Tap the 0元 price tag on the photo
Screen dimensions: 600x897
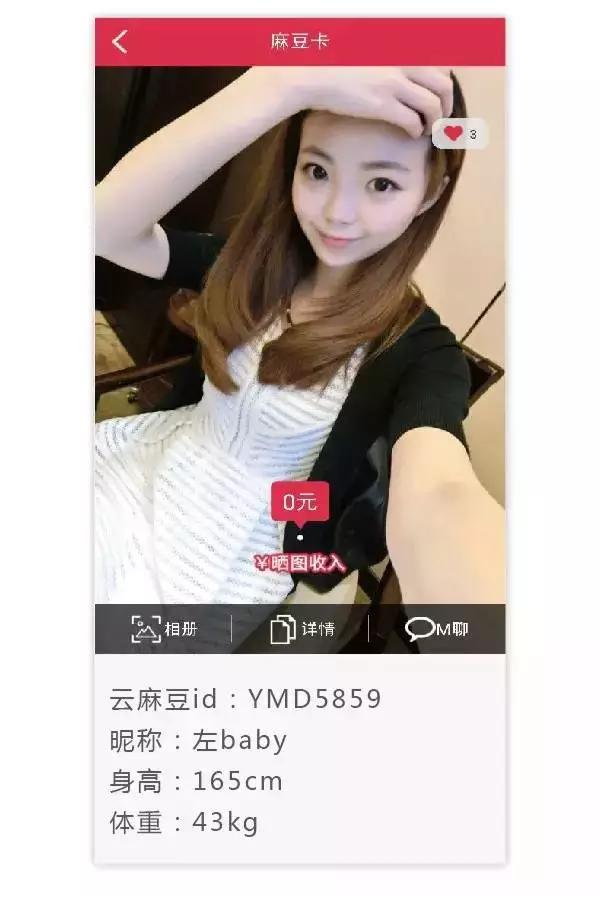pos(299,502)
